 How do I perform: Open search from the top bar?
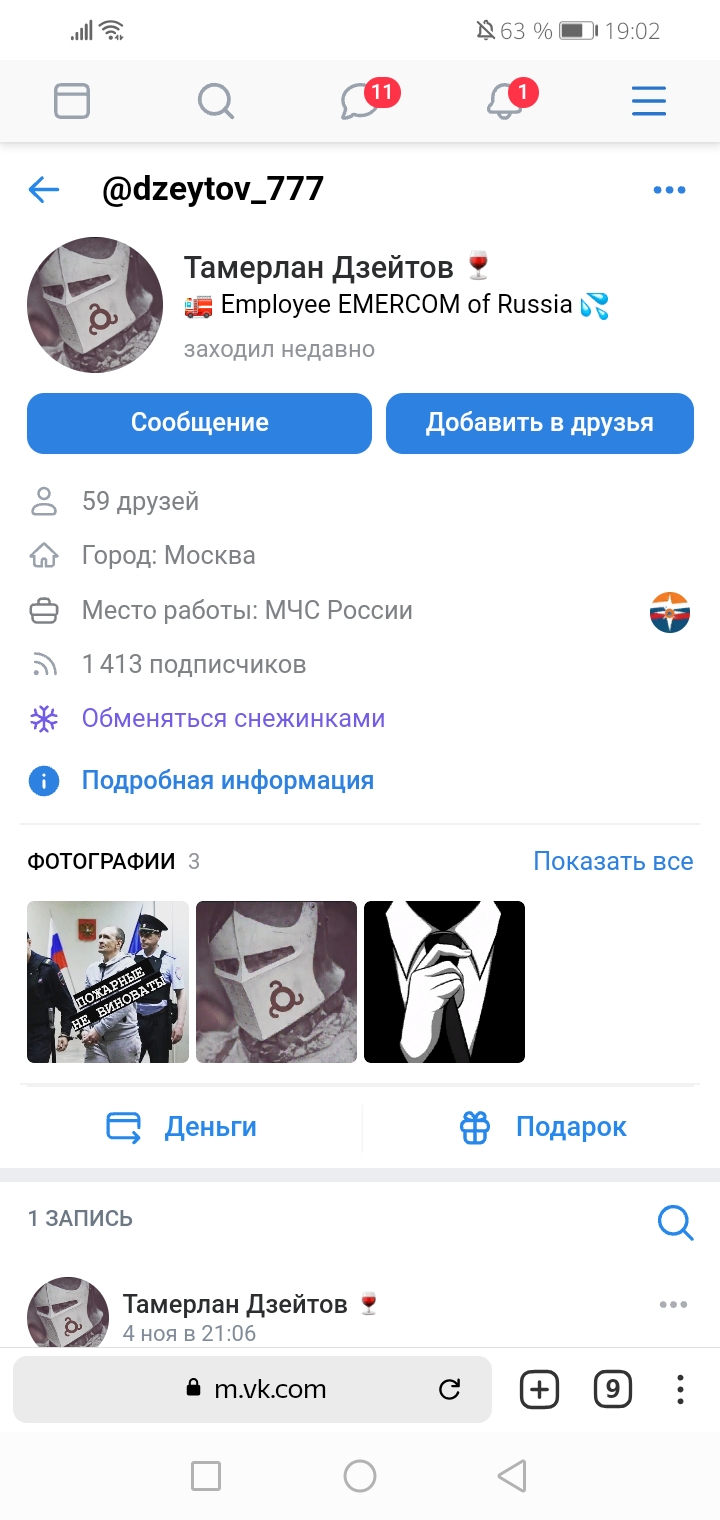[x=215, y=101]
